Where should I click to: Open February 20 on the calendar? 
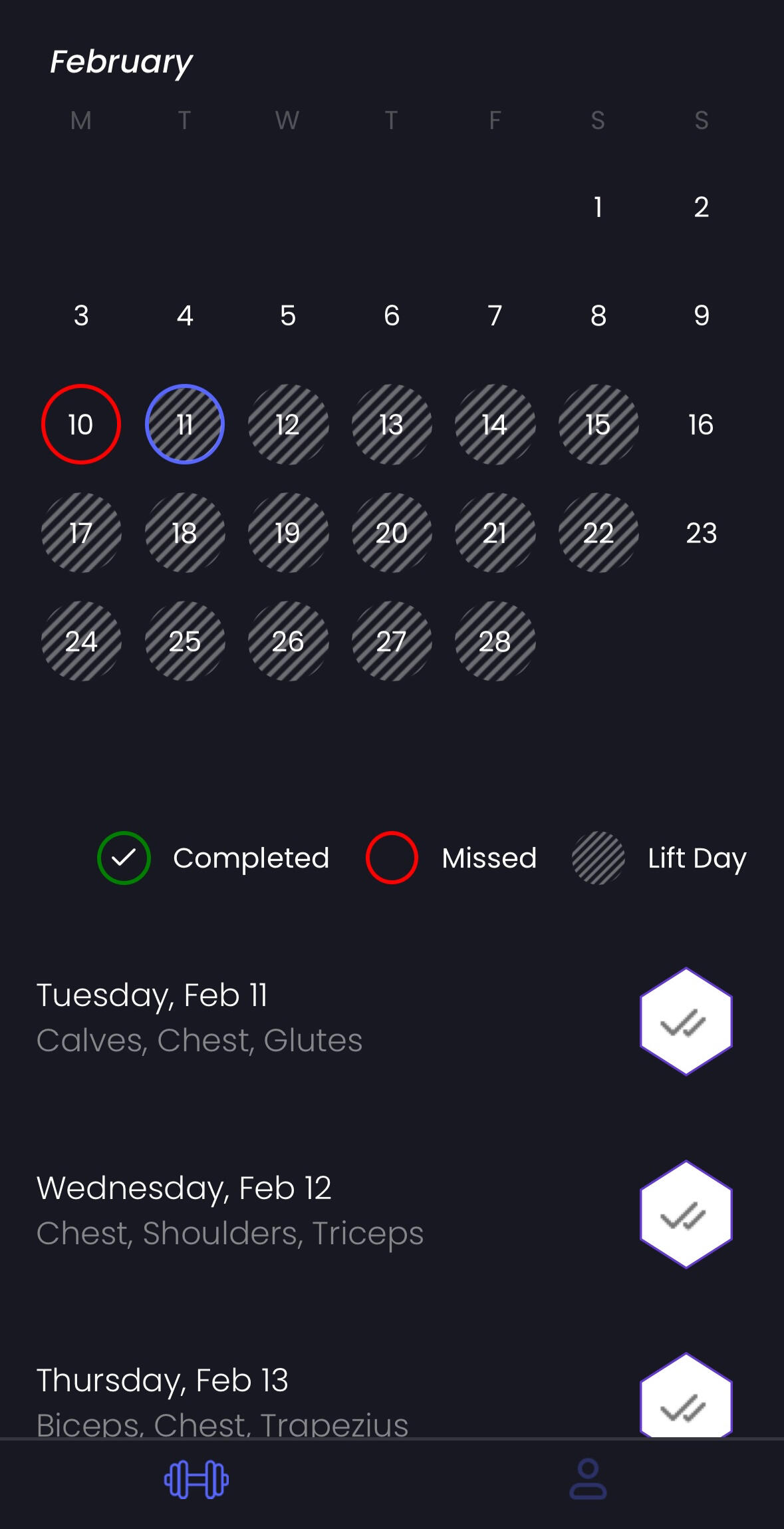tap(392, 533)
